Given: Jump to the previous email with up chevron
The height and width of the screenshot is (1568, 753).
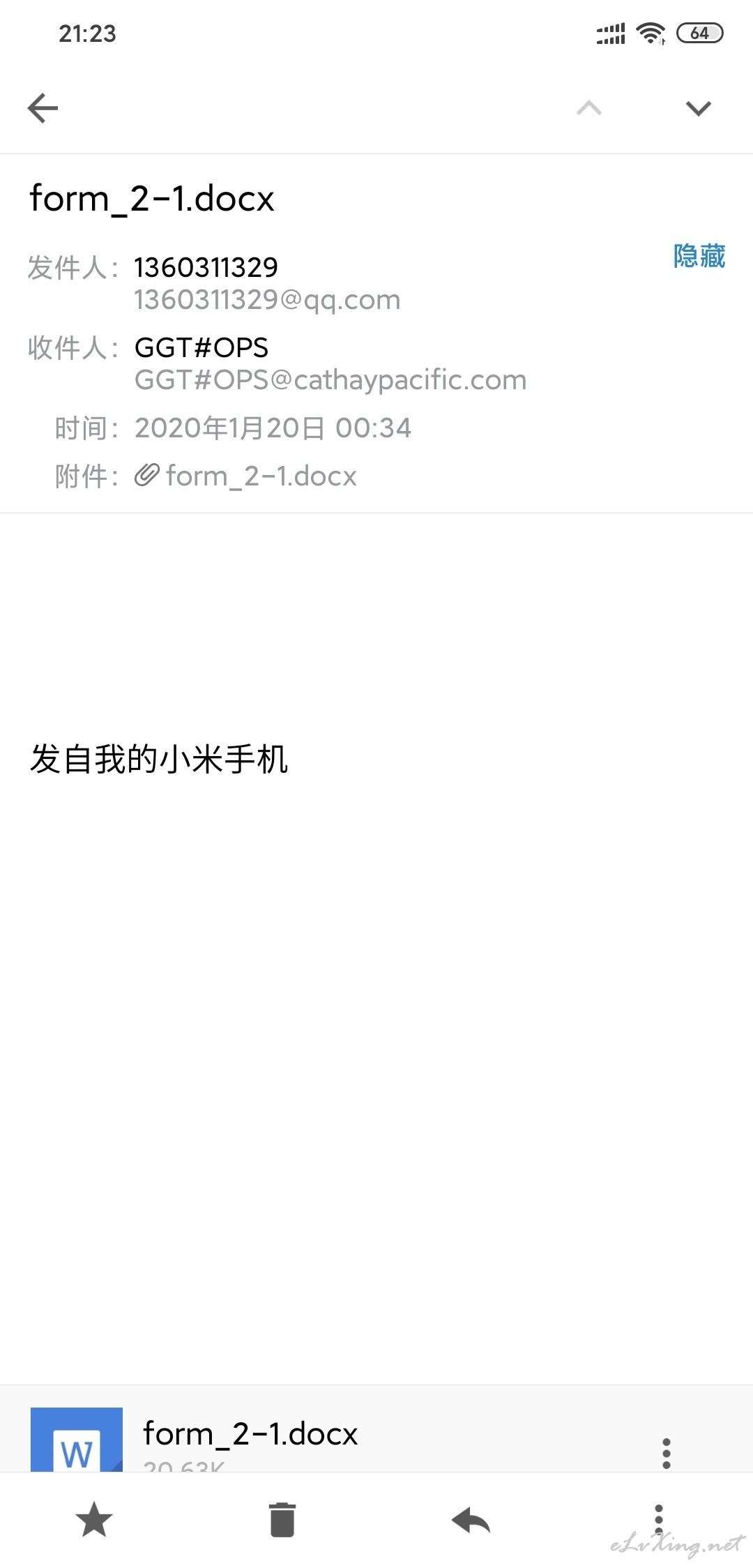Looking at the screenshot, I should click(589, 108).
